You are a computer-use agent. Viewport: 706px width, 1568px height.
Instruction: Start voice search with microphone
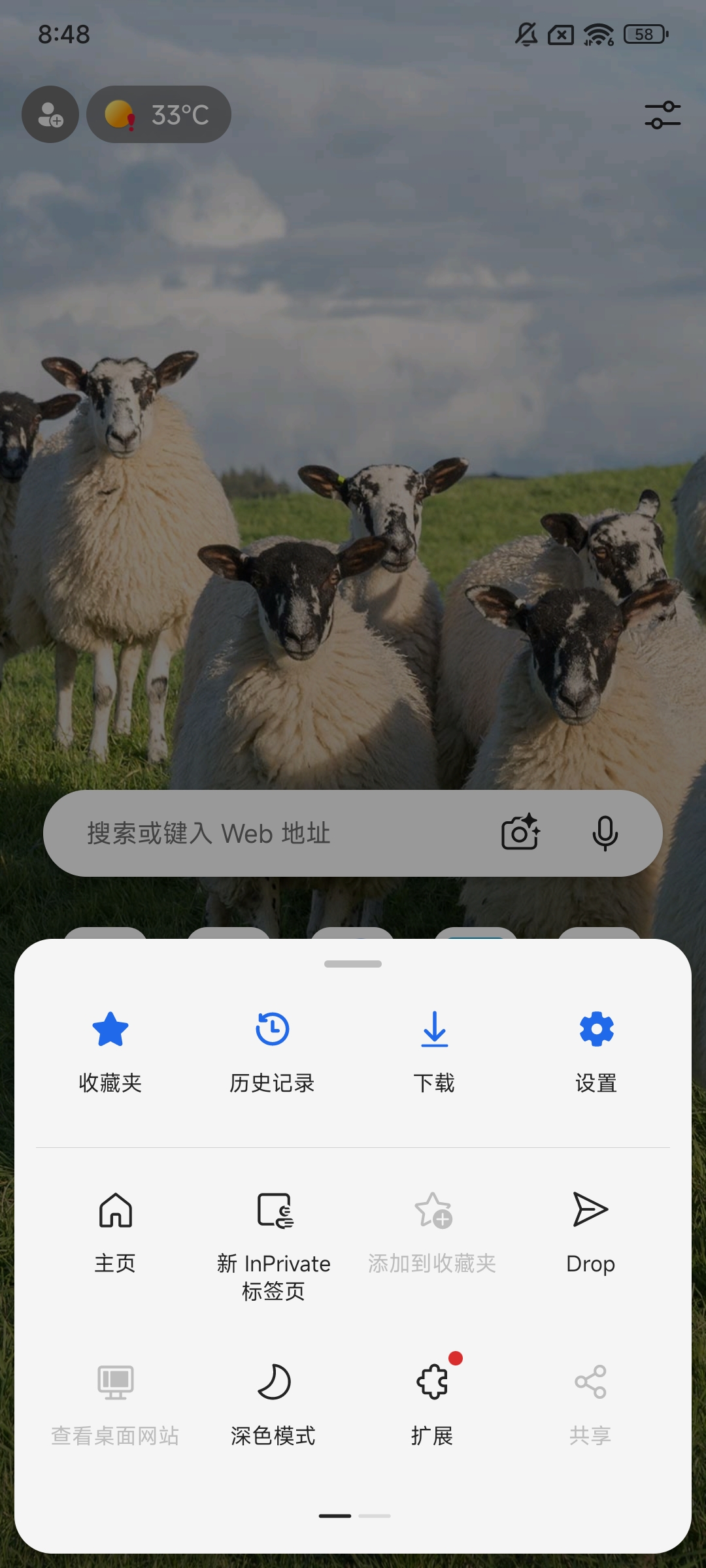(x=605, y=833)
